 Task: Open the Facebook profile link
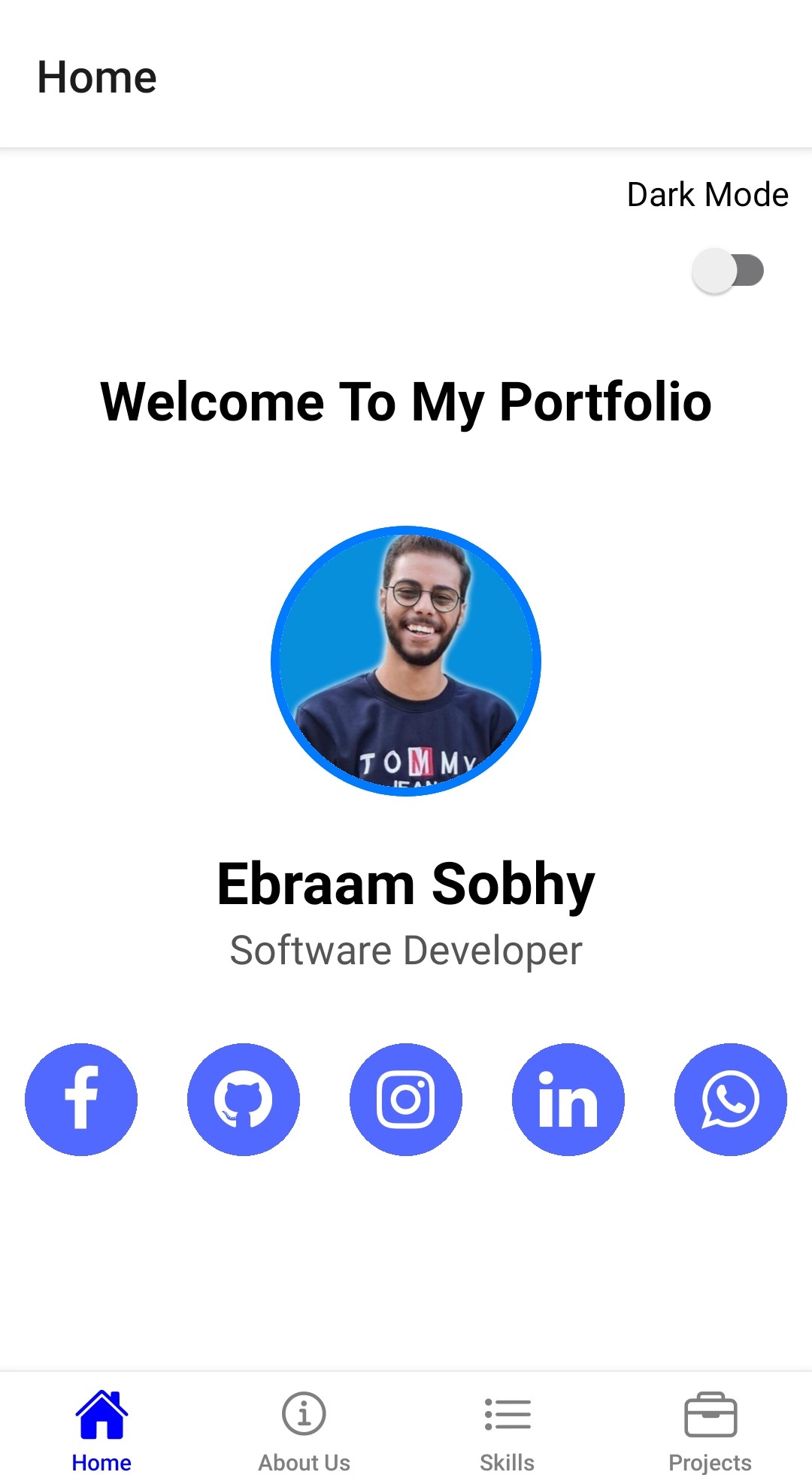(81, 1099)
